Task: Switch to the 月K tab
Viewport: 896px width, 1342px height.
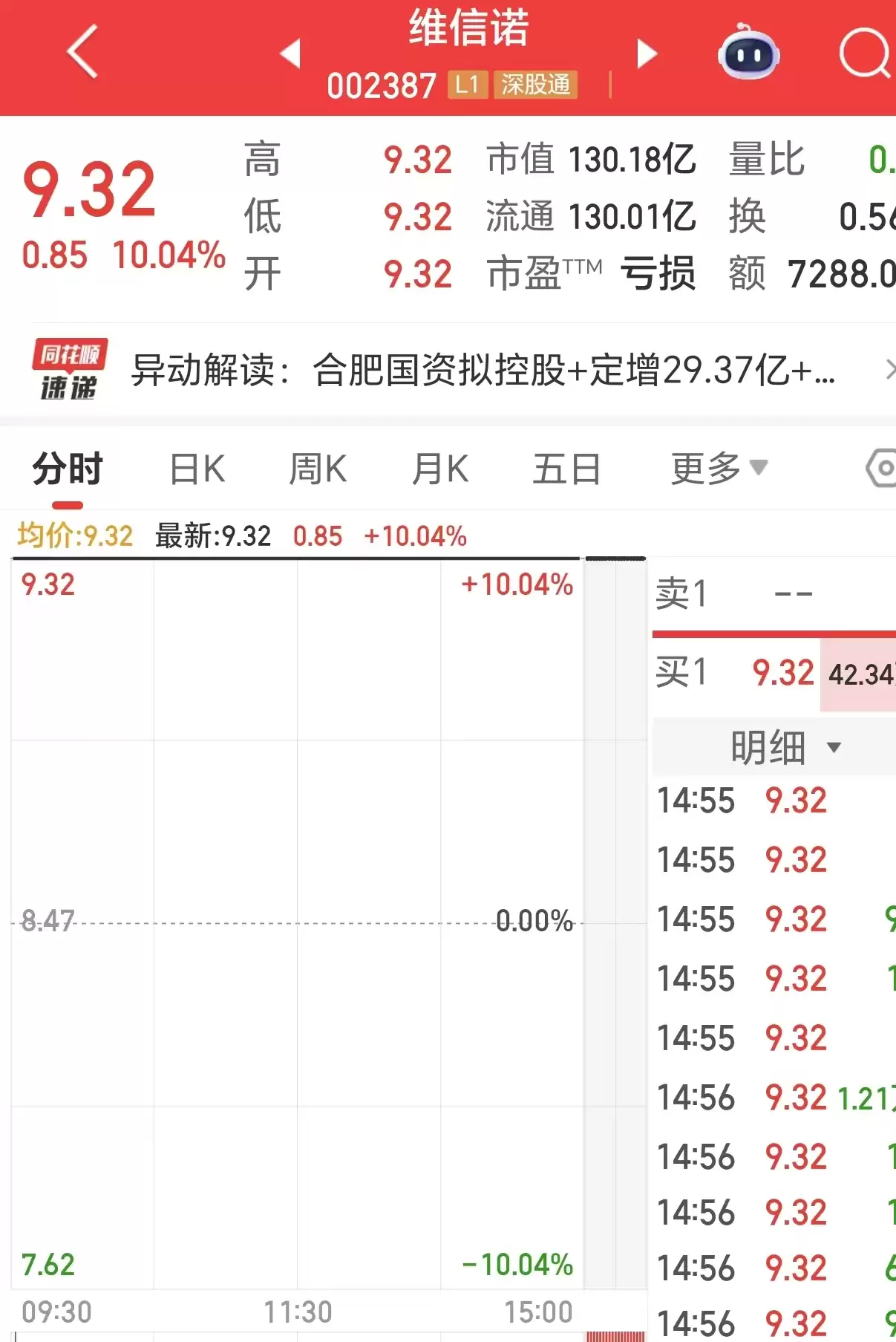Action: [439, 469]
